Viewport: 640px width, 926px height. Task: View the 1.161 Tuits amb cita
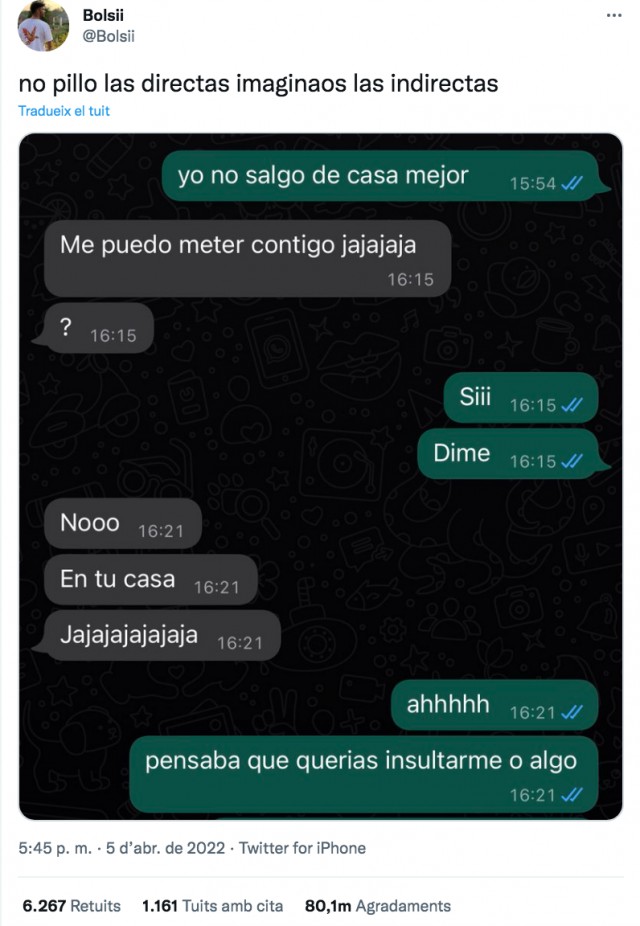point(212,906)
